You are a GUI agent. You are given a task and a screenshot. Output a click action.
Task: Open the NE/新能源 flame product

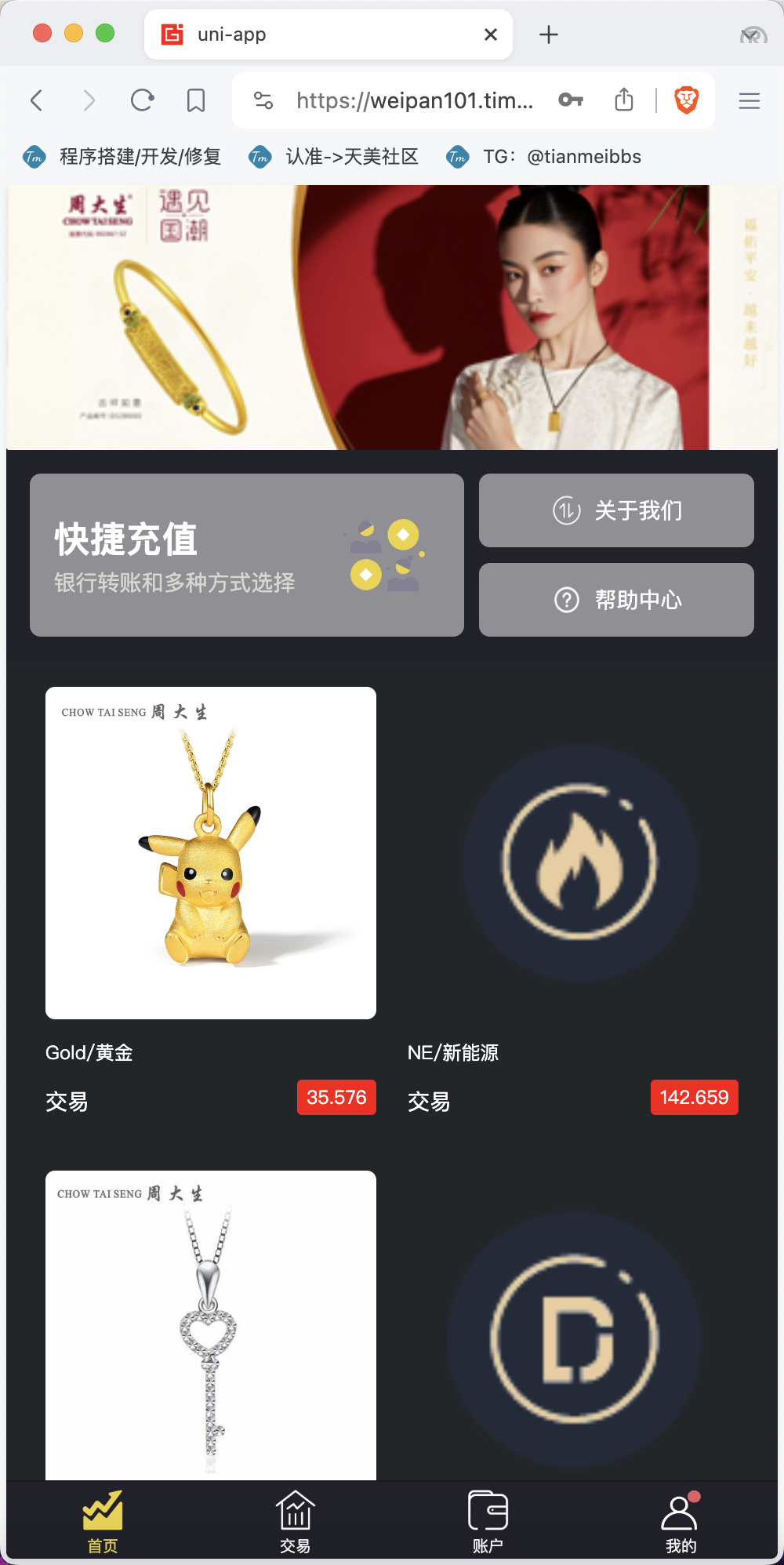tap(579, 862)
